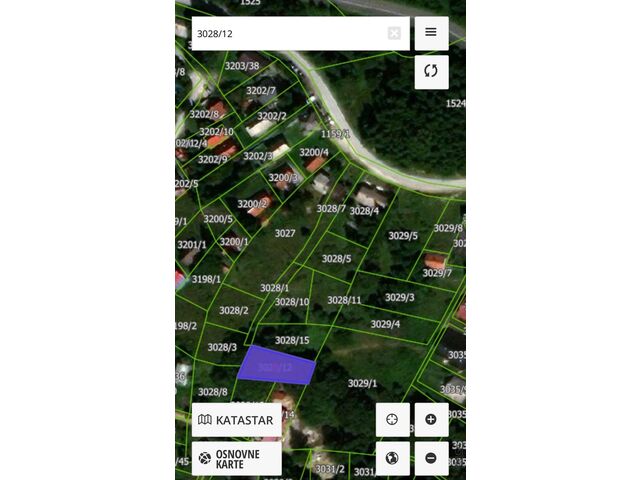Zoom out with the minus button

pyautogui.click(x=431, y=458)
